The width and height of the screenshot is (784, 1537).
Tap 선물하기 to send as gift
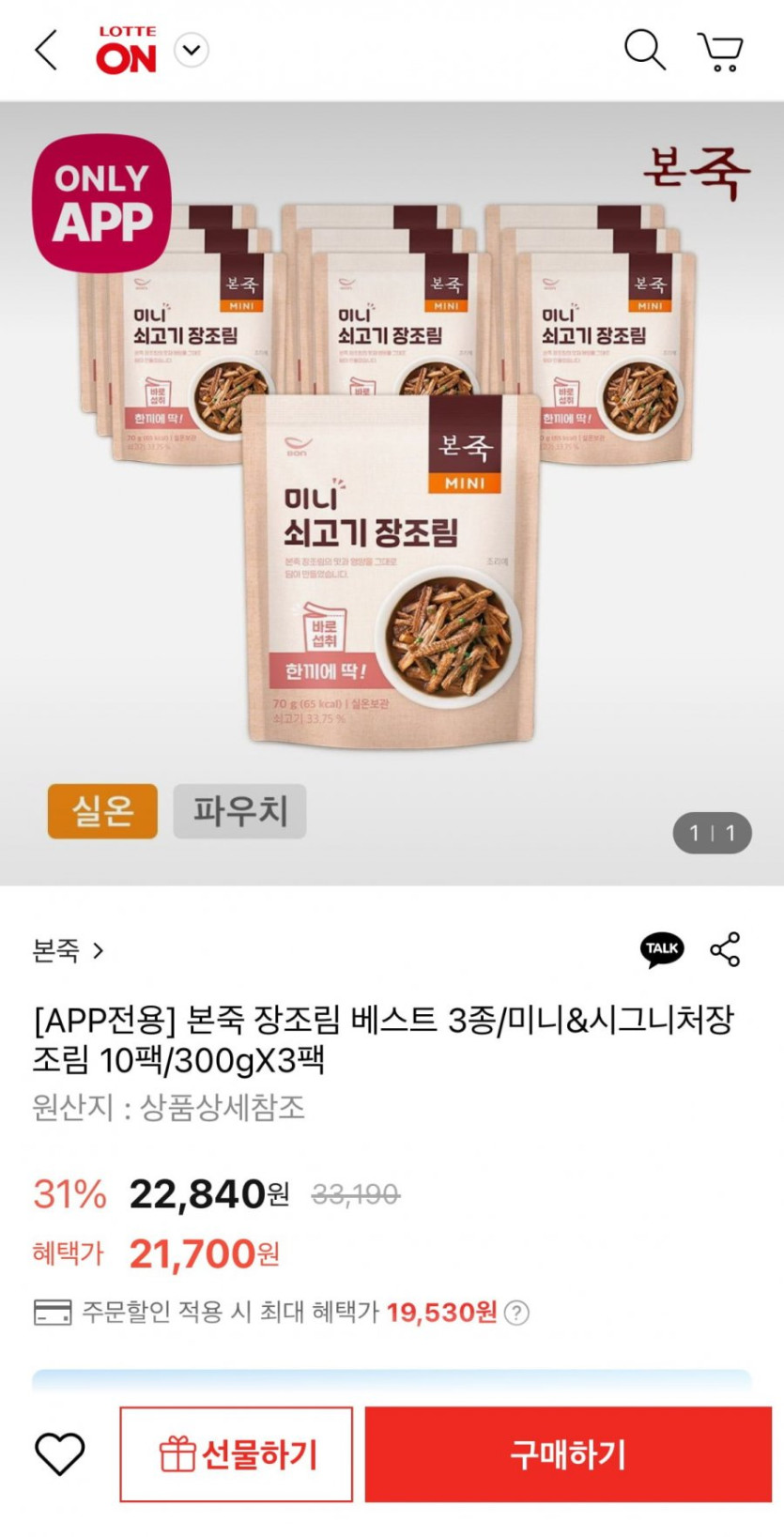pos(237,1454)
